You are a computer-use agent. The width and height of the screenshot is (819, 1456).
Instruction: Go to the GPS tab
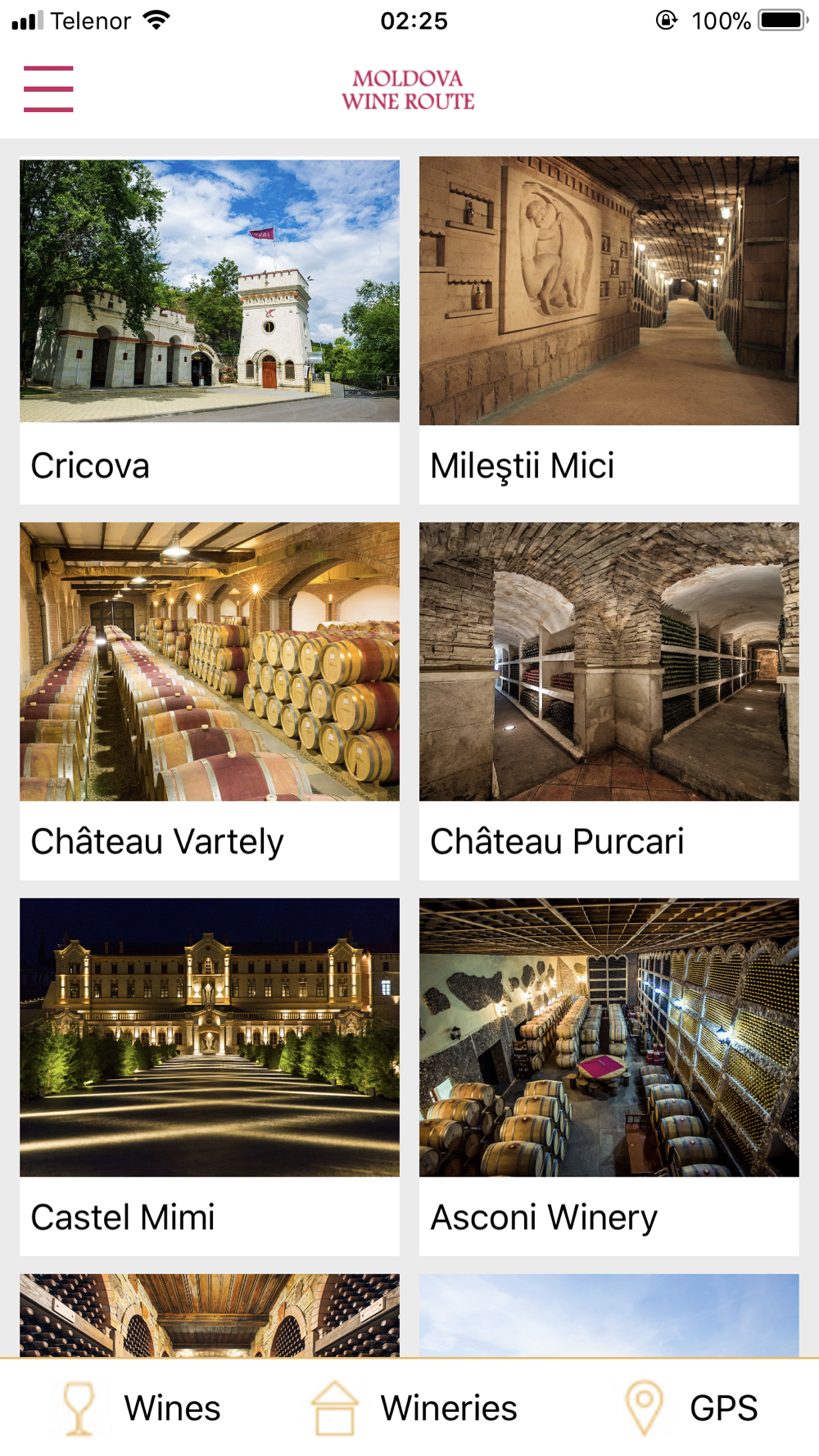coord(690,1409)
